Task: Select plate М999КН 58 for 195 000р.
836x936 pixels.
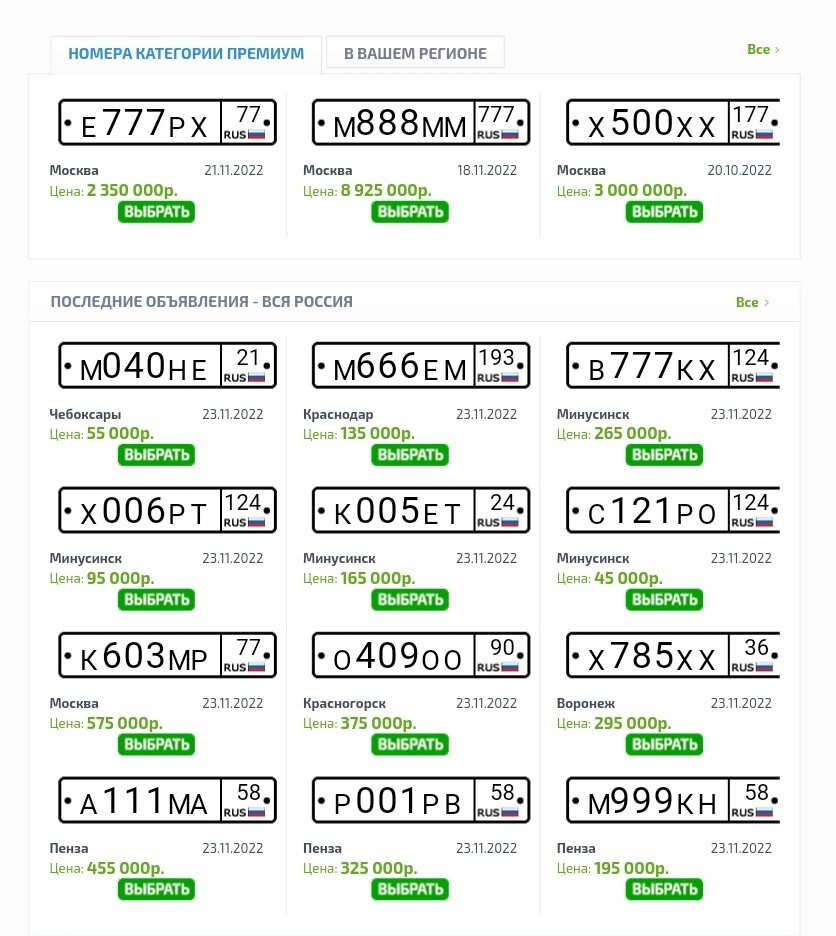Action: coord(664,889)
